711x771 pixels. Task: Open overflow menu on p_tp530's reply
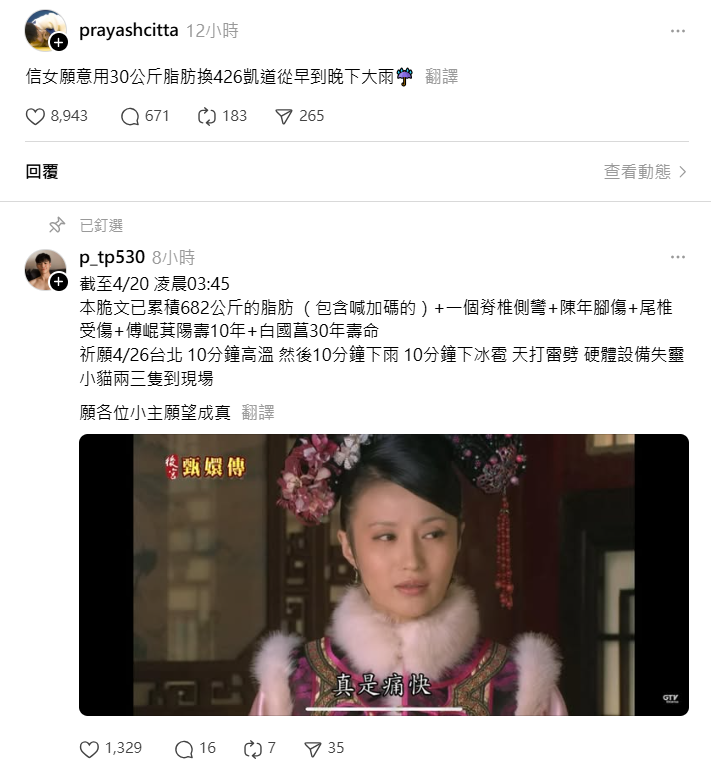[678, 257]
